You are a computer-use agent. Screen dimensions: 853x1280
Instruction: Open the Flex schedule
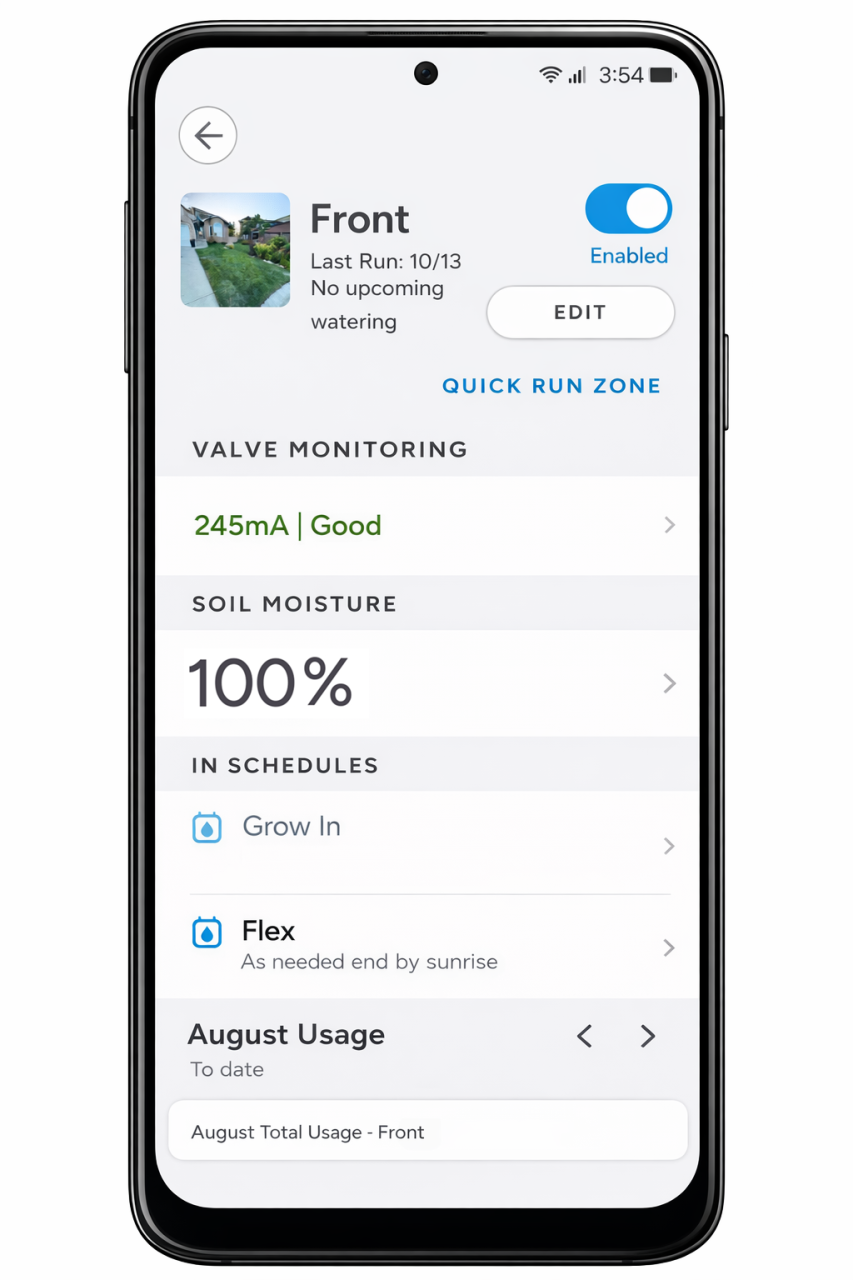[x=427, y=946]
